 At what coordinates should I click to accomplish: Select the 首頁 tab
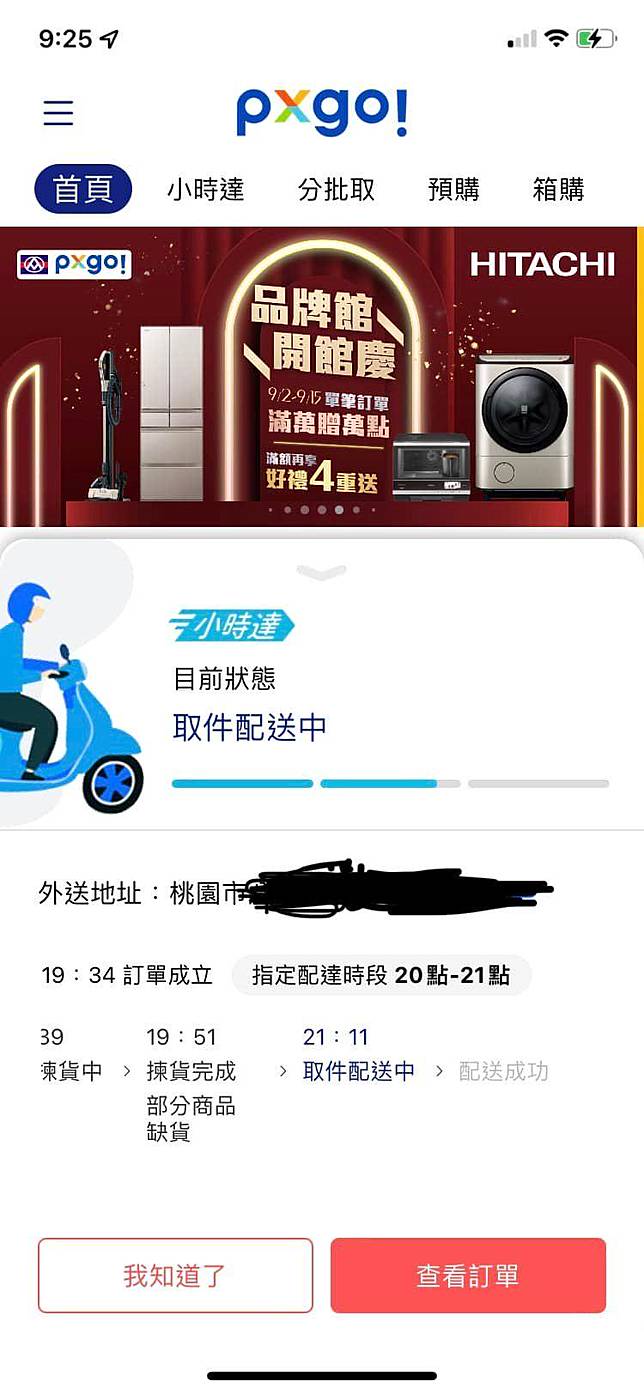83,189
